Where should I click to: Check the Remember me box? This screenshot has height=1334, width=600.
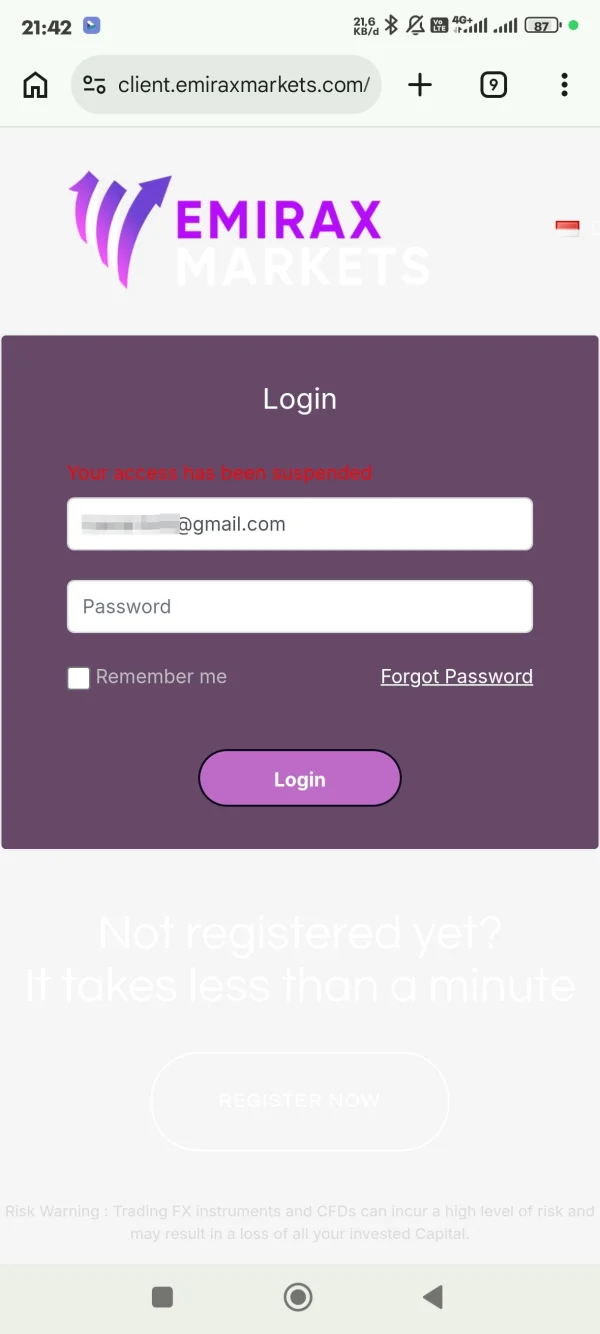[x=78, y=678]
